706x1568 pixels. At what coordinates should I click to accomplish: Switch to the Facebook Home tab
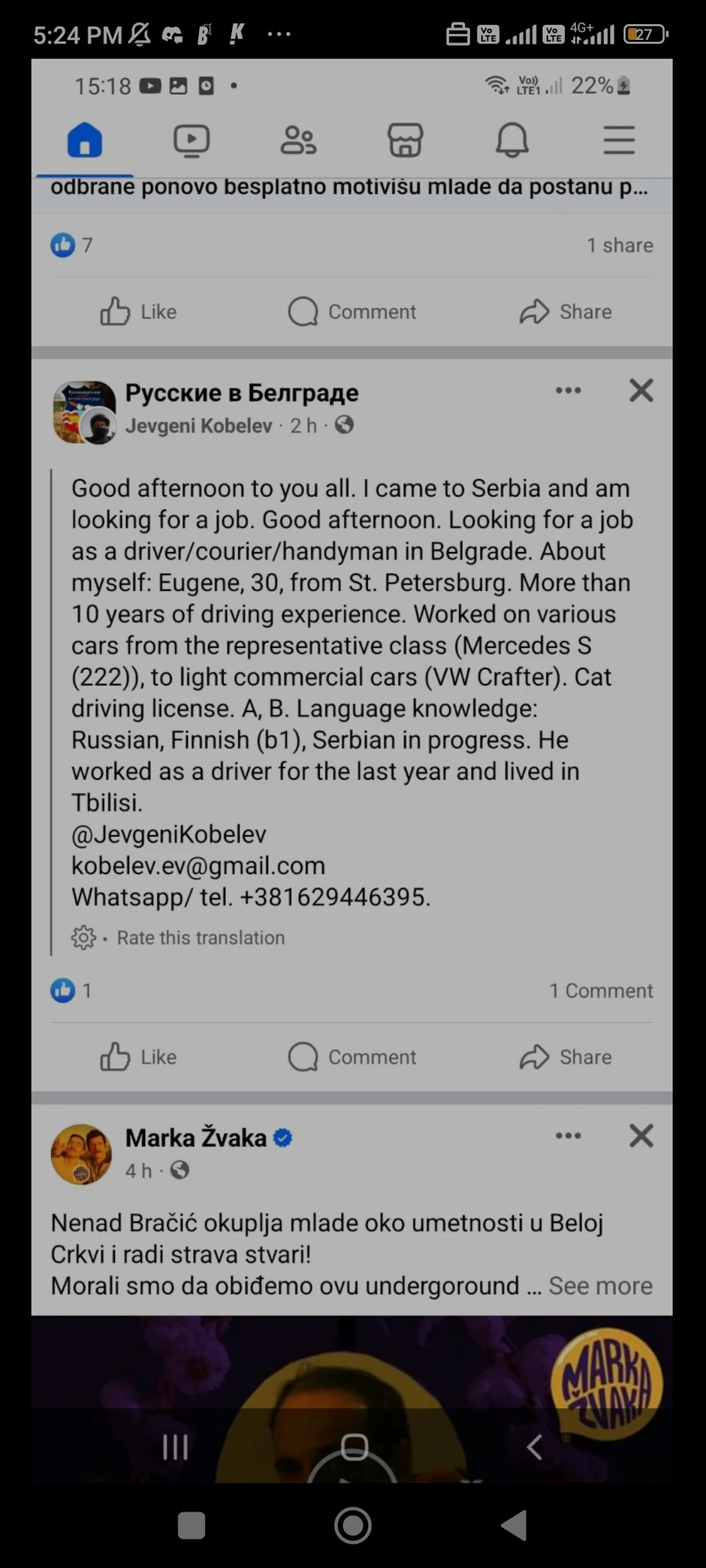pos(84,140)
